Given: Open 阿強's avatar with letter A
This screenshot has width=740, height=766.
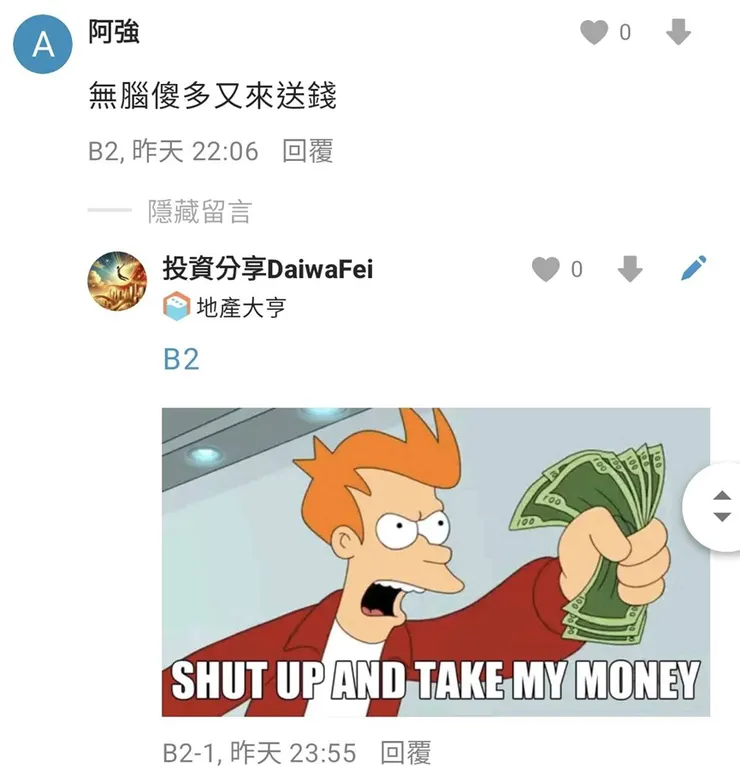Looking at the screenshot, I should tap(40, 43).
